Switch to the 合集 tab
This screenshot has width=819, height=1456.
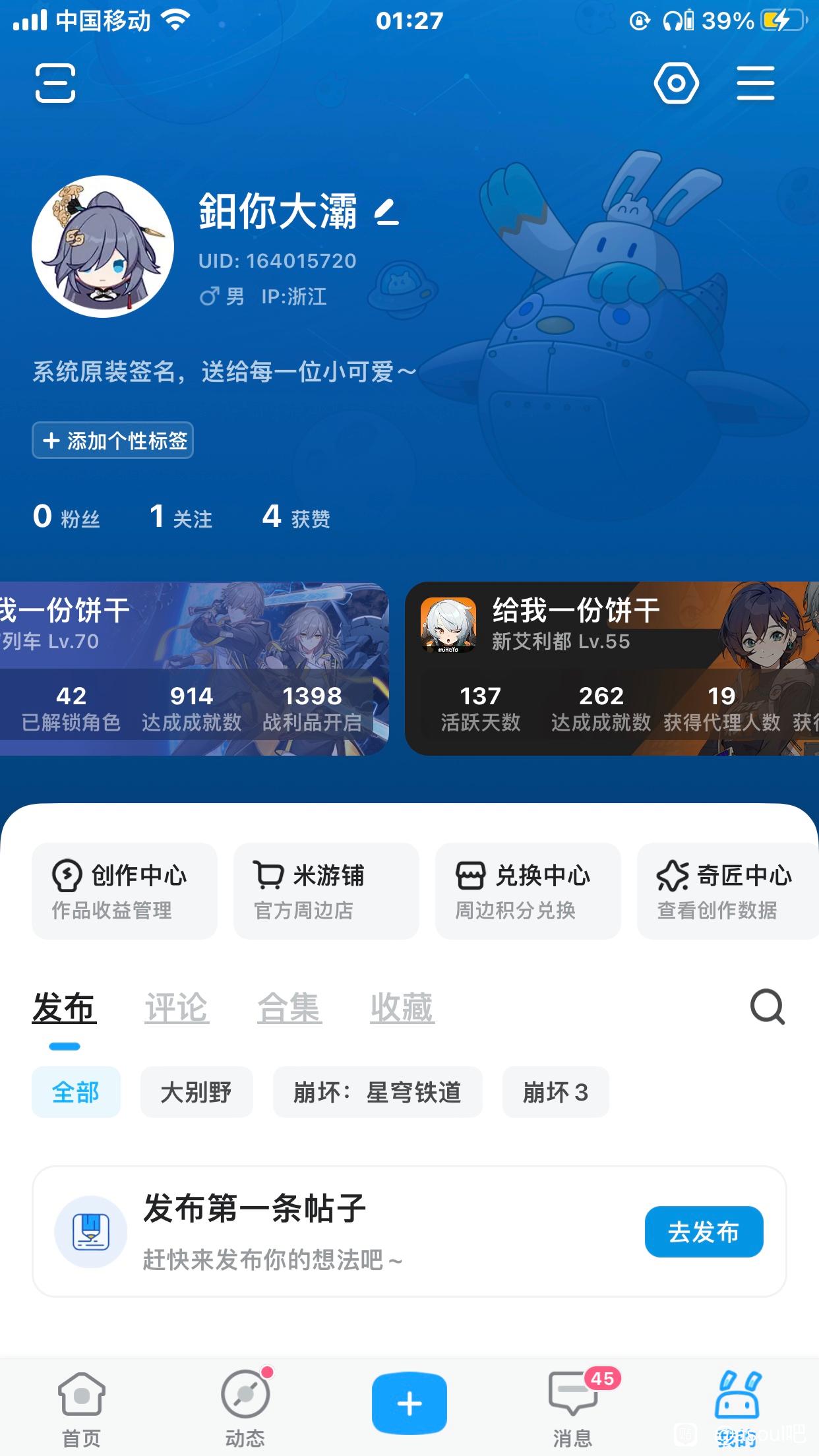(289, 1008)
